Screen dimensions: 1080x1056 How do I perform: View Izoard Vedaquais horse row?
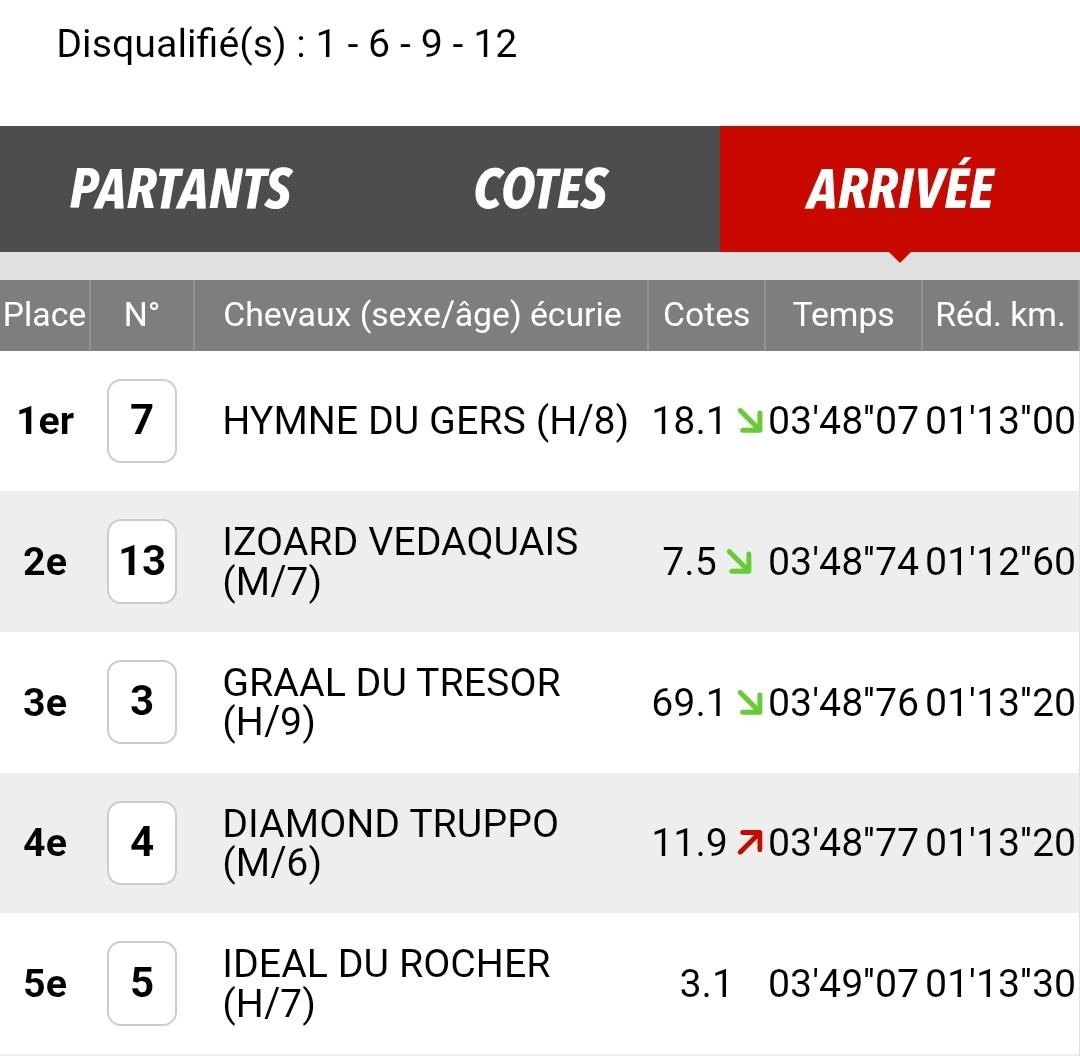400,561
